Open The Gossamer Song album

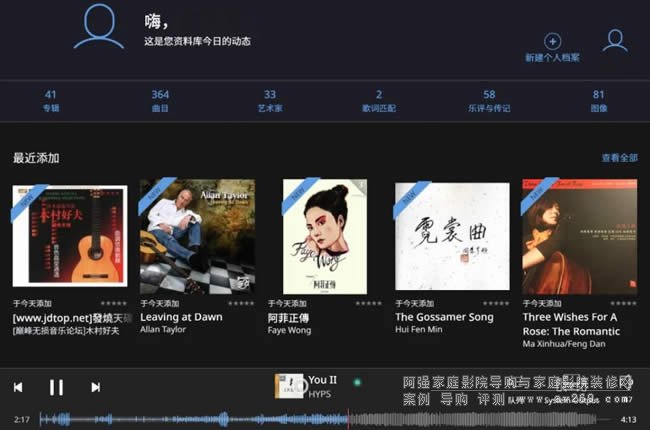coord(453,236)
